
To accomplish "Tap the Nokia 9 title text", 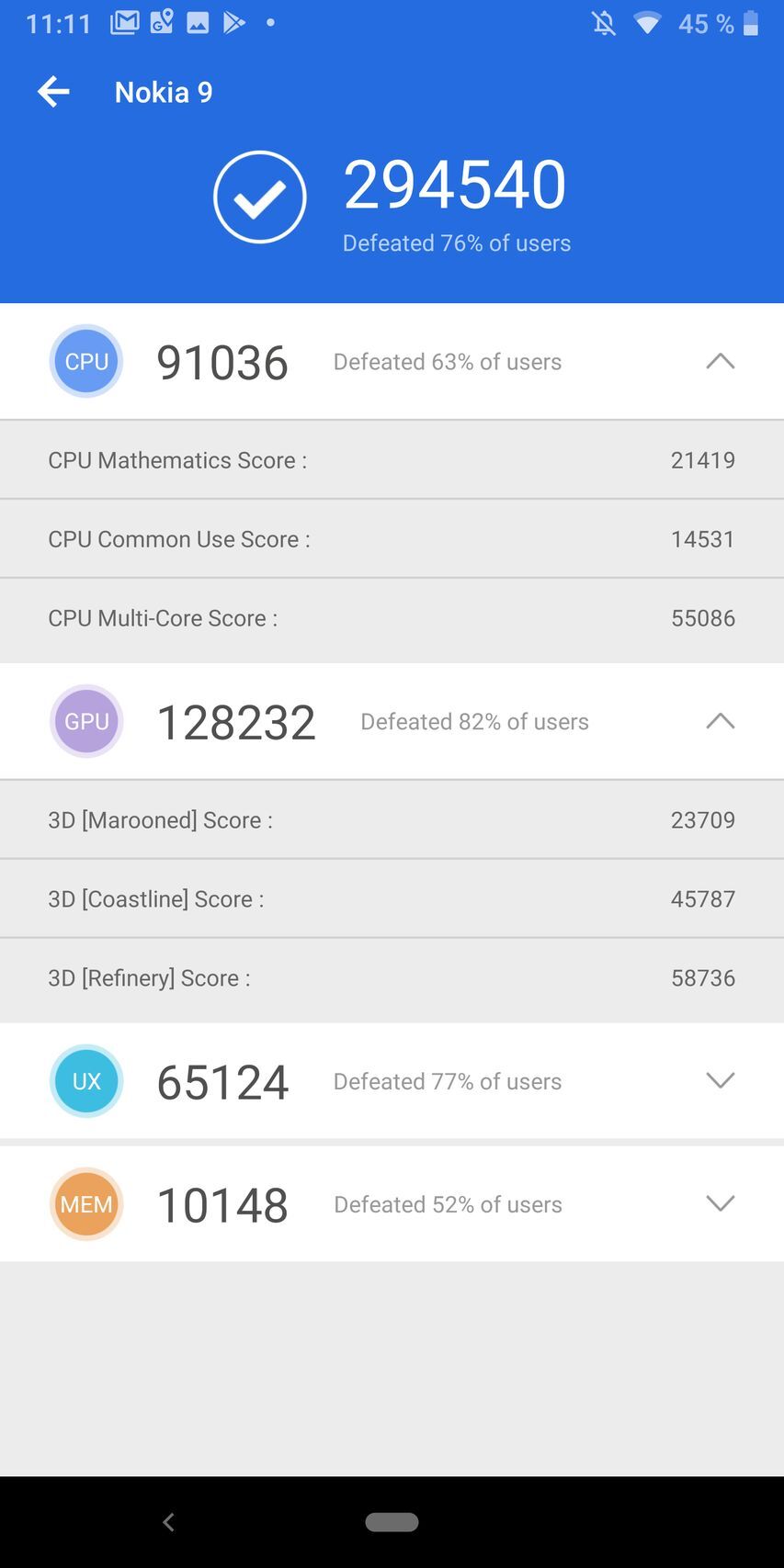I will 164,91.
